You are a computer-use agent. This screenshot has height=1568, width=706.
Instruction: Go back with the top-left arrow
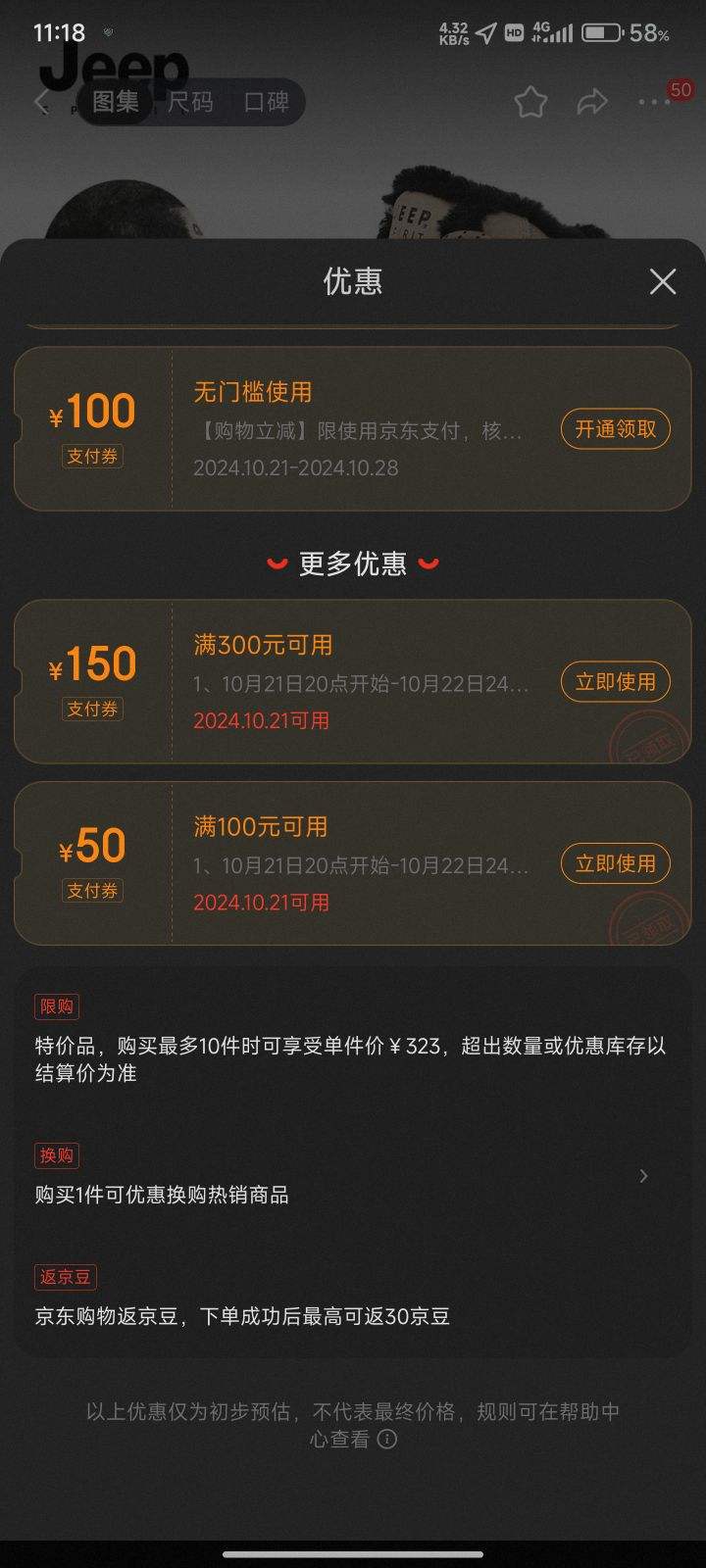pos(41,102)
